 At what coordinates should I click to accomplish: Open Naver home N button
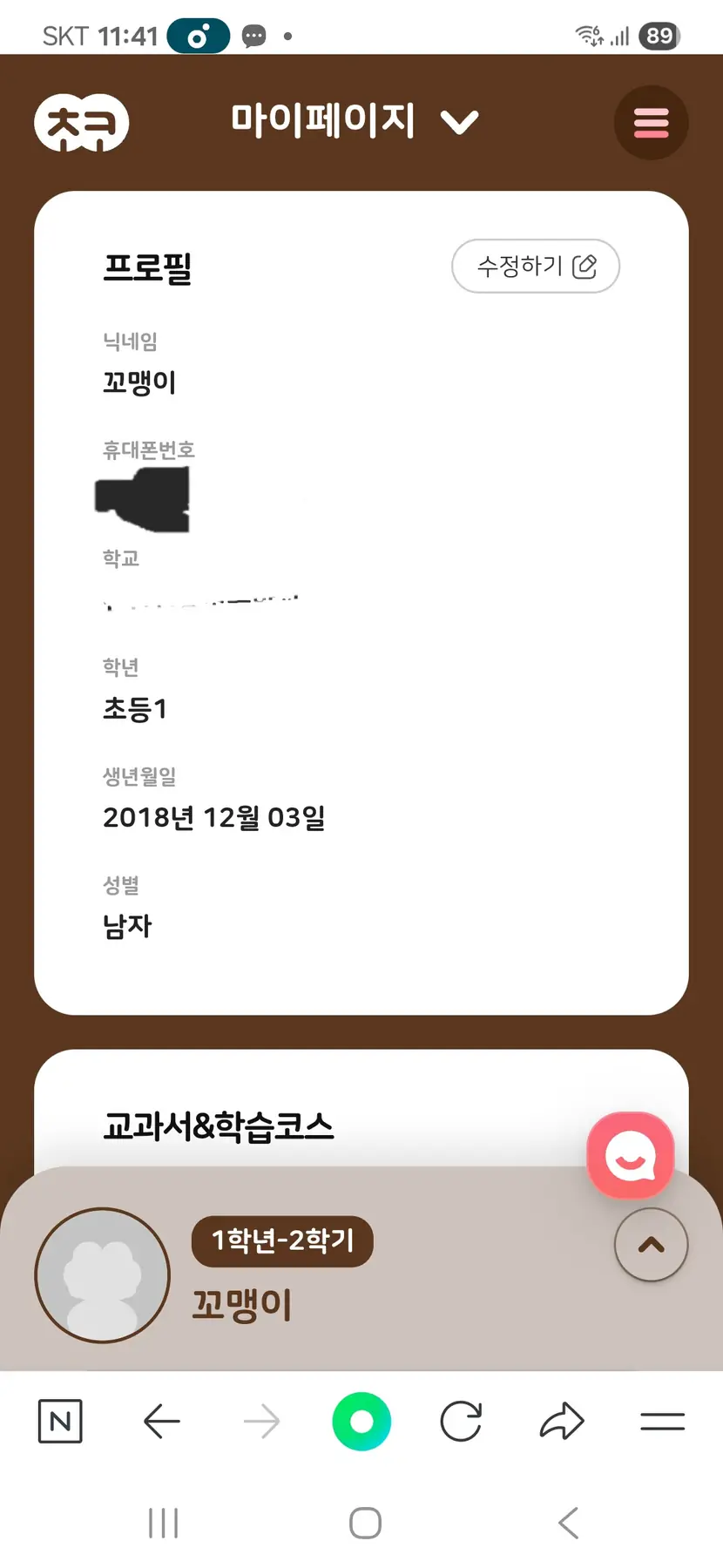(x=60, y=1422)
